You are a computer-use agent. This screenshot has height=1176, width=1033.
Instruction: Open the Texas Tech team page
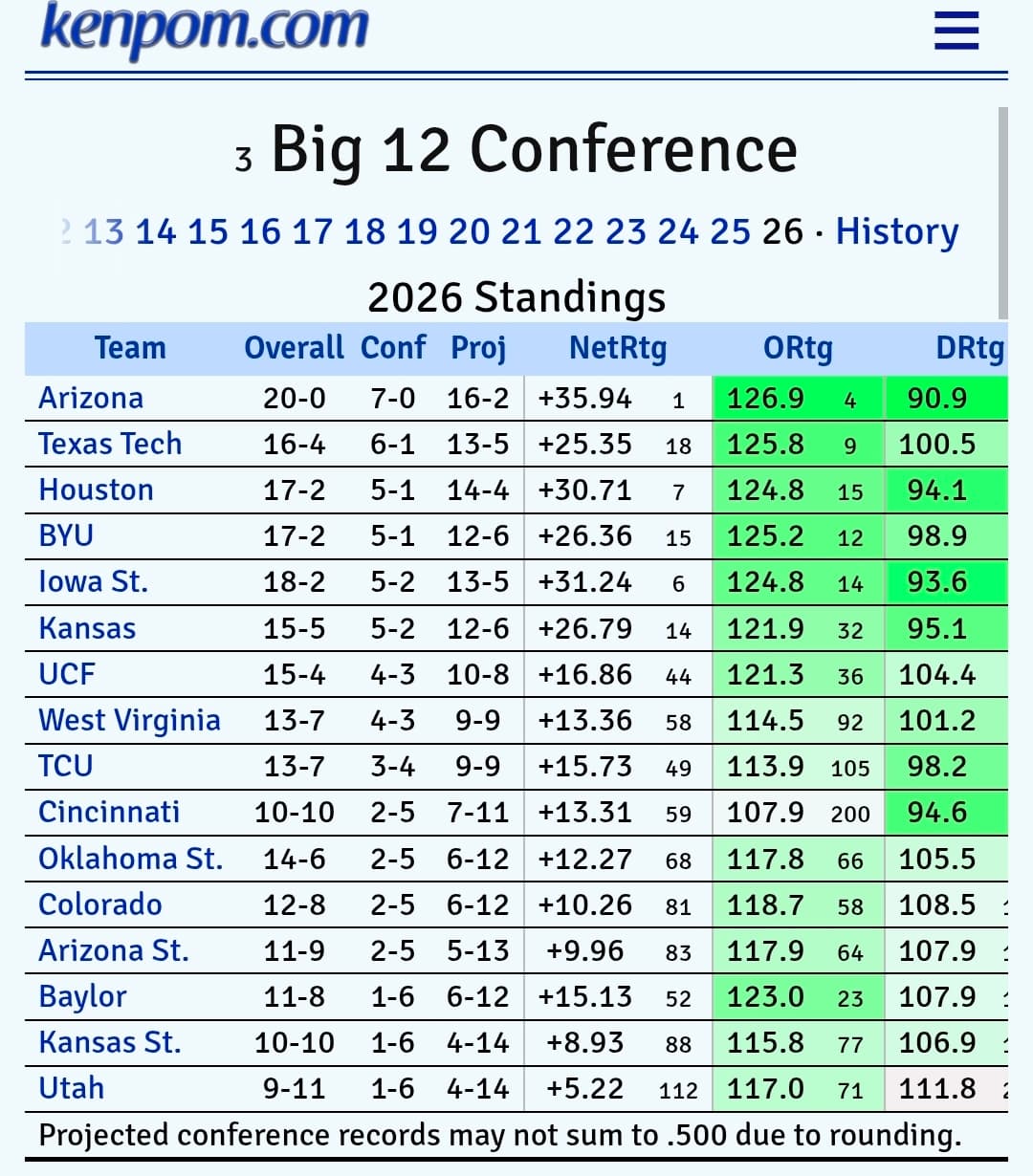click(110, 444)
